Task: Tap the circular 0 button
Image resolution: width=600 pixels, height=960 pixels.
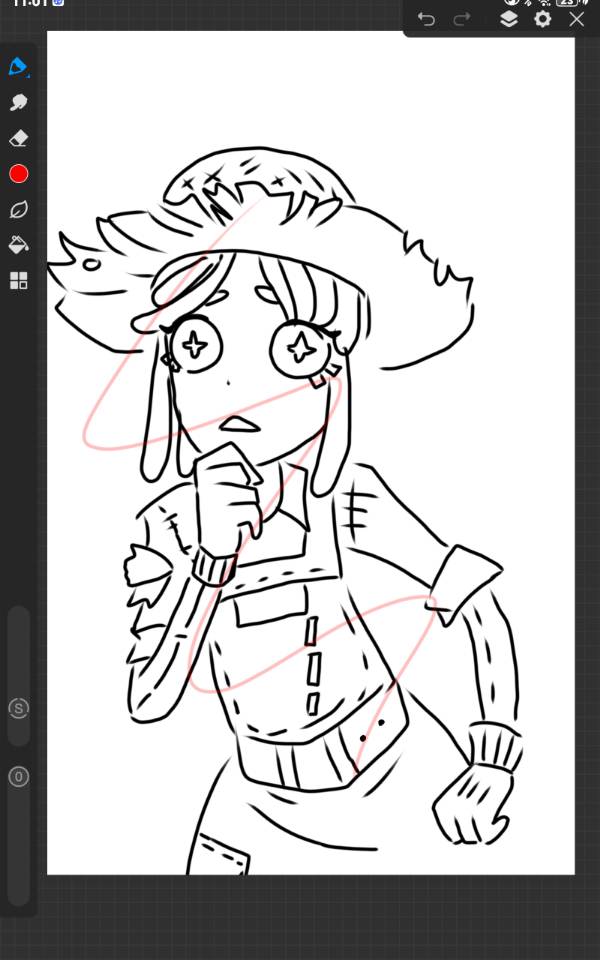Action: tap(18, 776)
